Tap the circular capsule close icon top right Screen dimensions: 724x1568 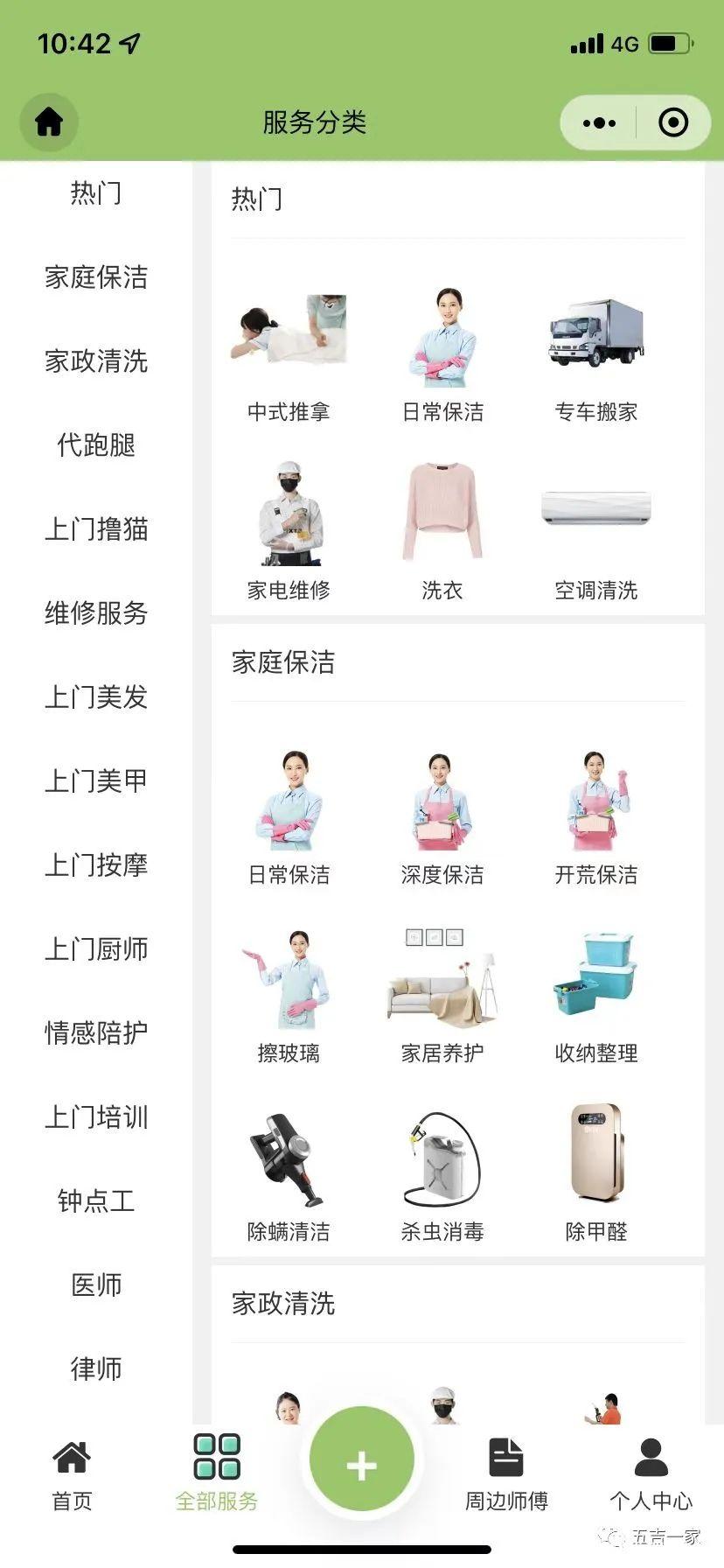coord(673,122)
